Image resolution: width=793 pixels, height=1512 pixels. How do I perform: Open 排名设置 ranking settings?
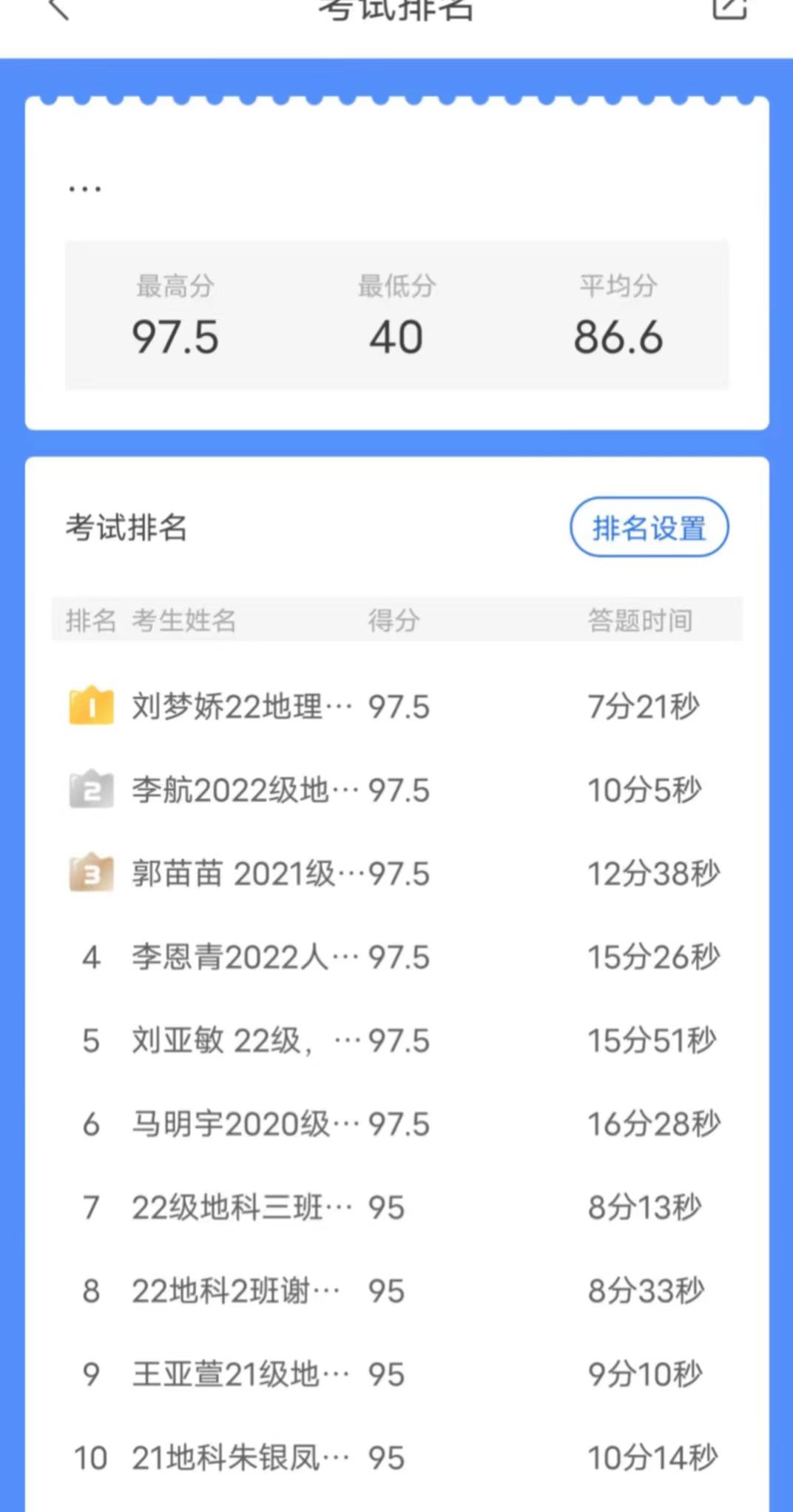pyautogui.click(x=649, y=528)
